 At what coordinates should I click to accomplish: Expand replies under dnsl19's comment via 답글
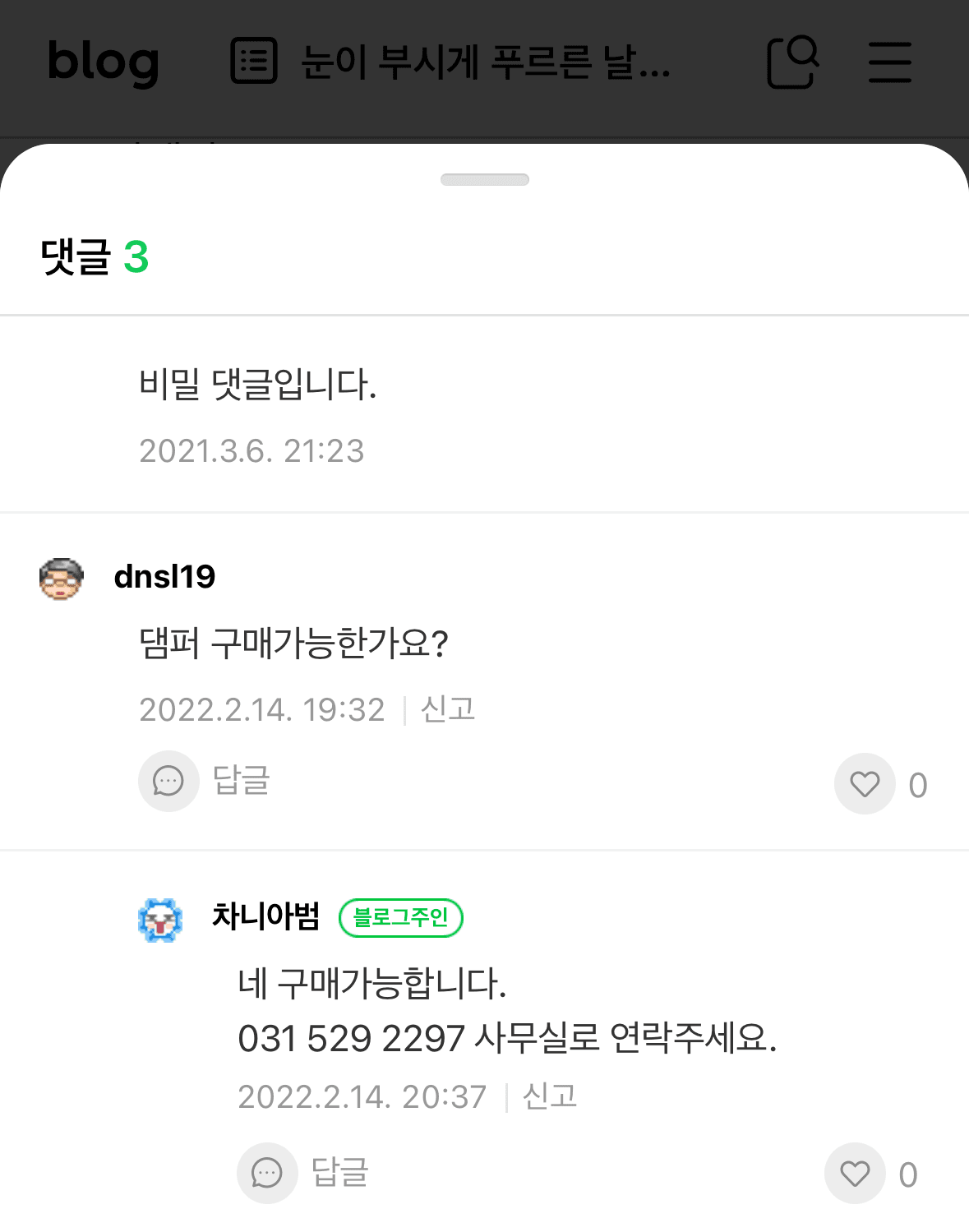click(x=242, y=782)
